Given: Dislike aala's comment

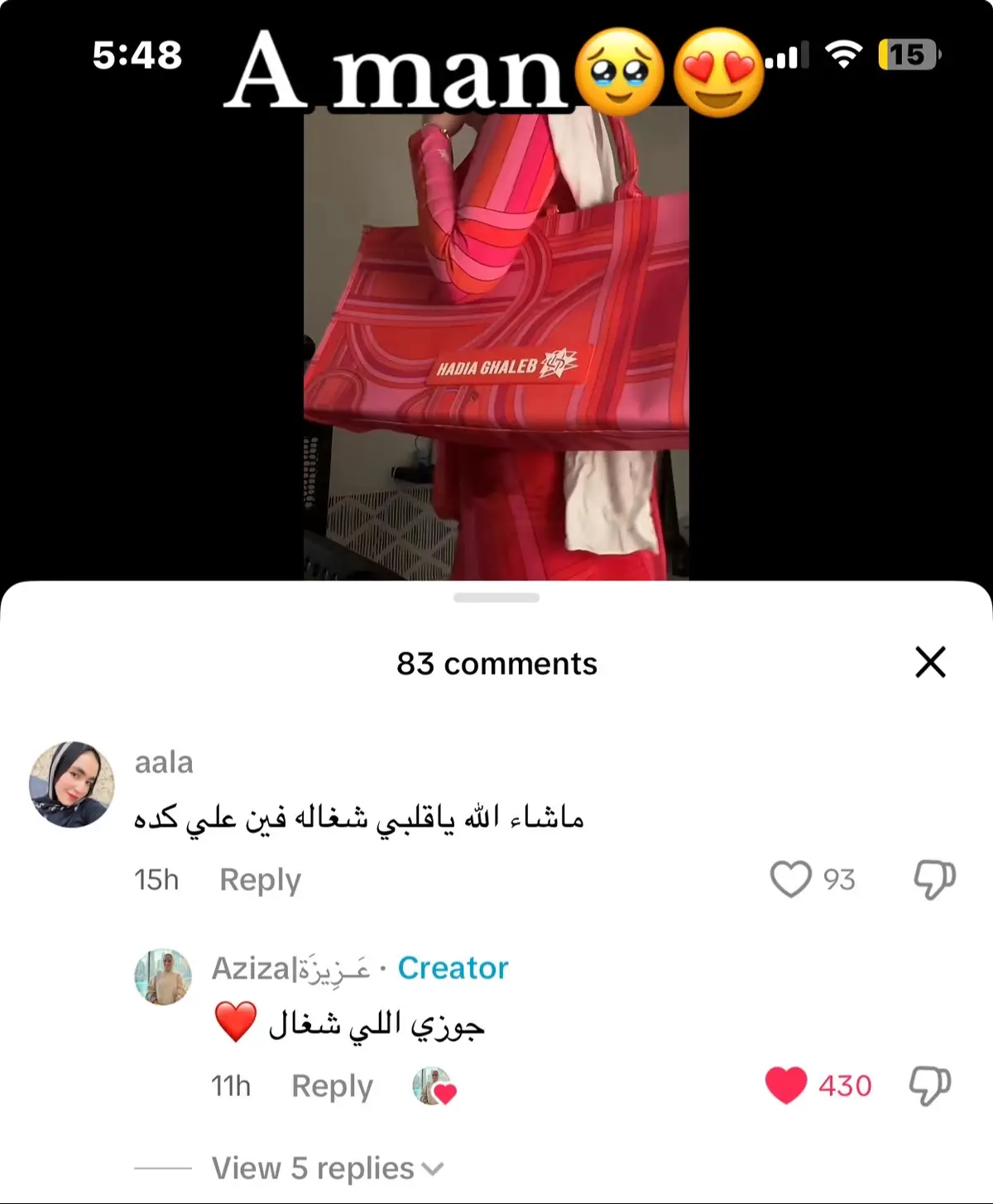Looking at the screenshot, I should 934,879.
